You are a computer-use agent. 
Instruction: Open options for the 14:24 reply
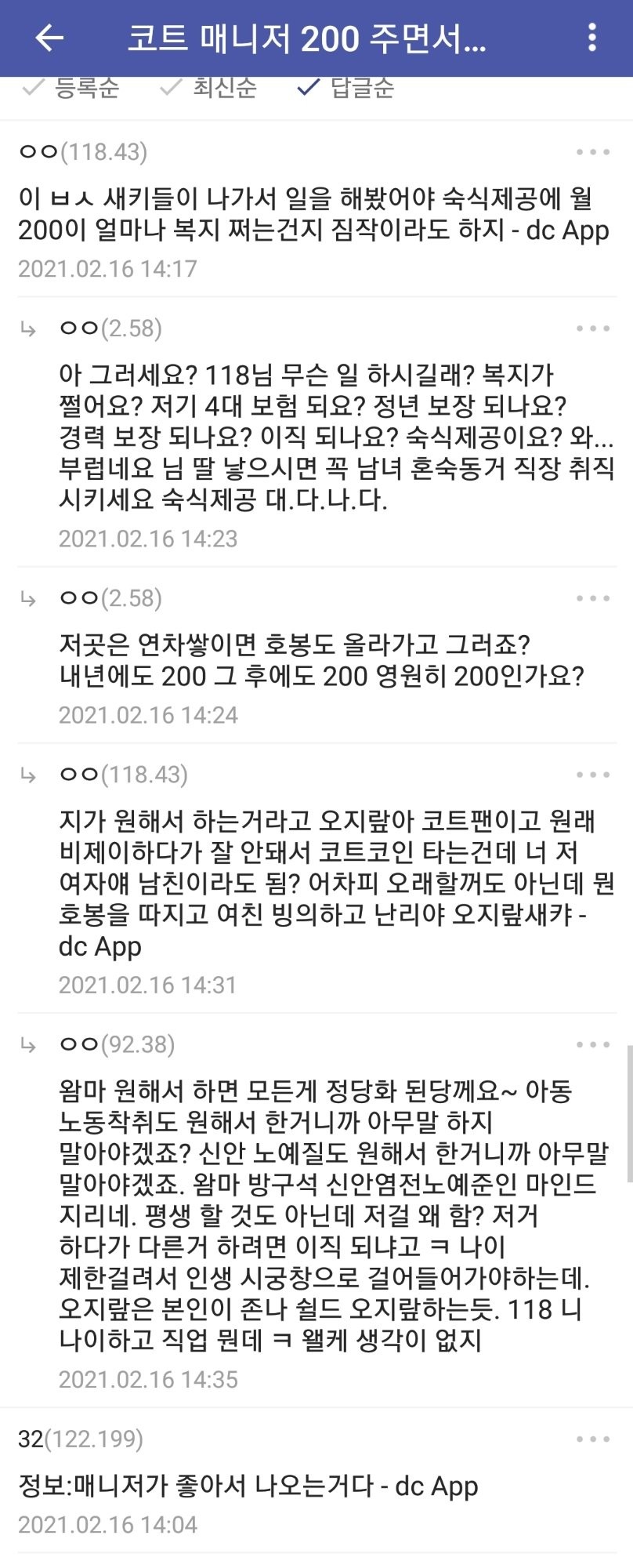592,598
